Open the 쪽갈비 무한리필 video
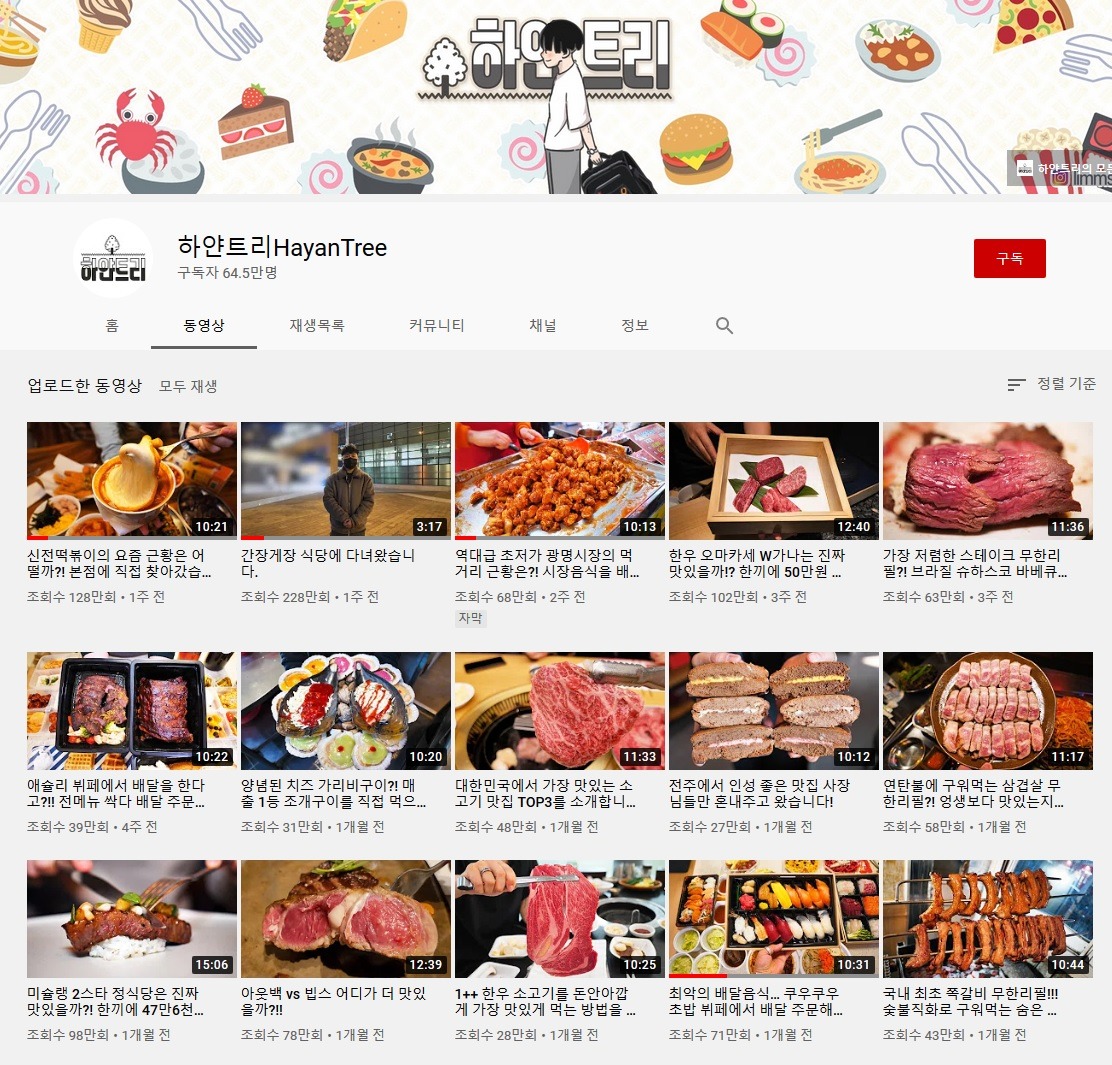The image size is (1112, 1065). (987, 919)
